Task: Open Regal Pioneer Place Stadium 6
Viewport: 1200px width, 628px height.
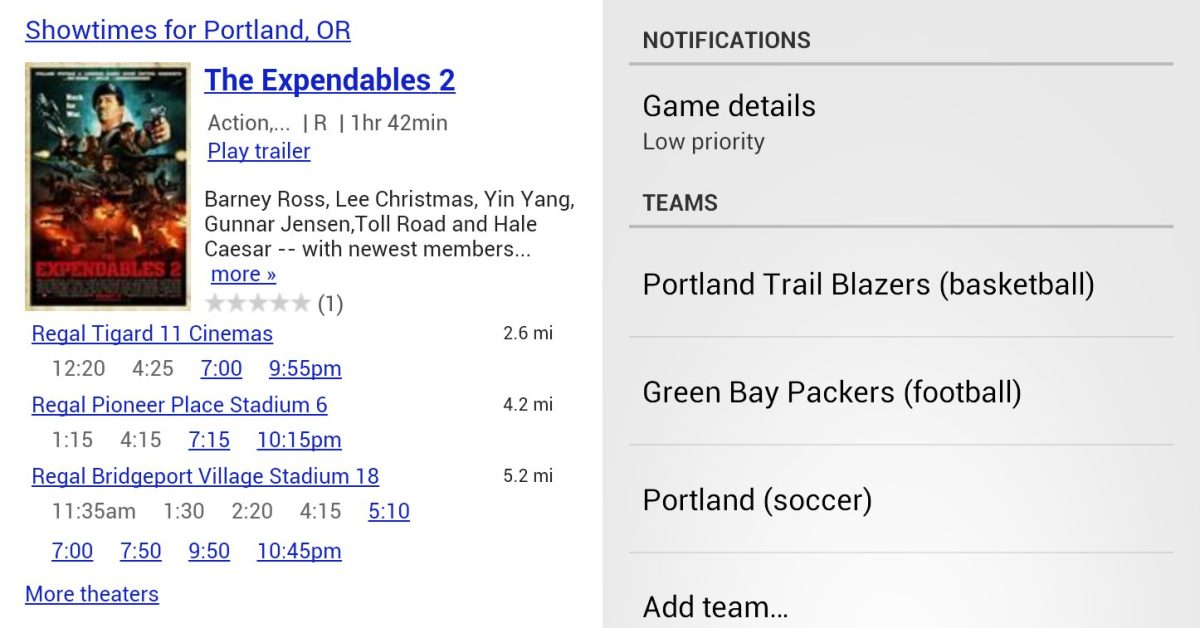Action: (179, 405)
